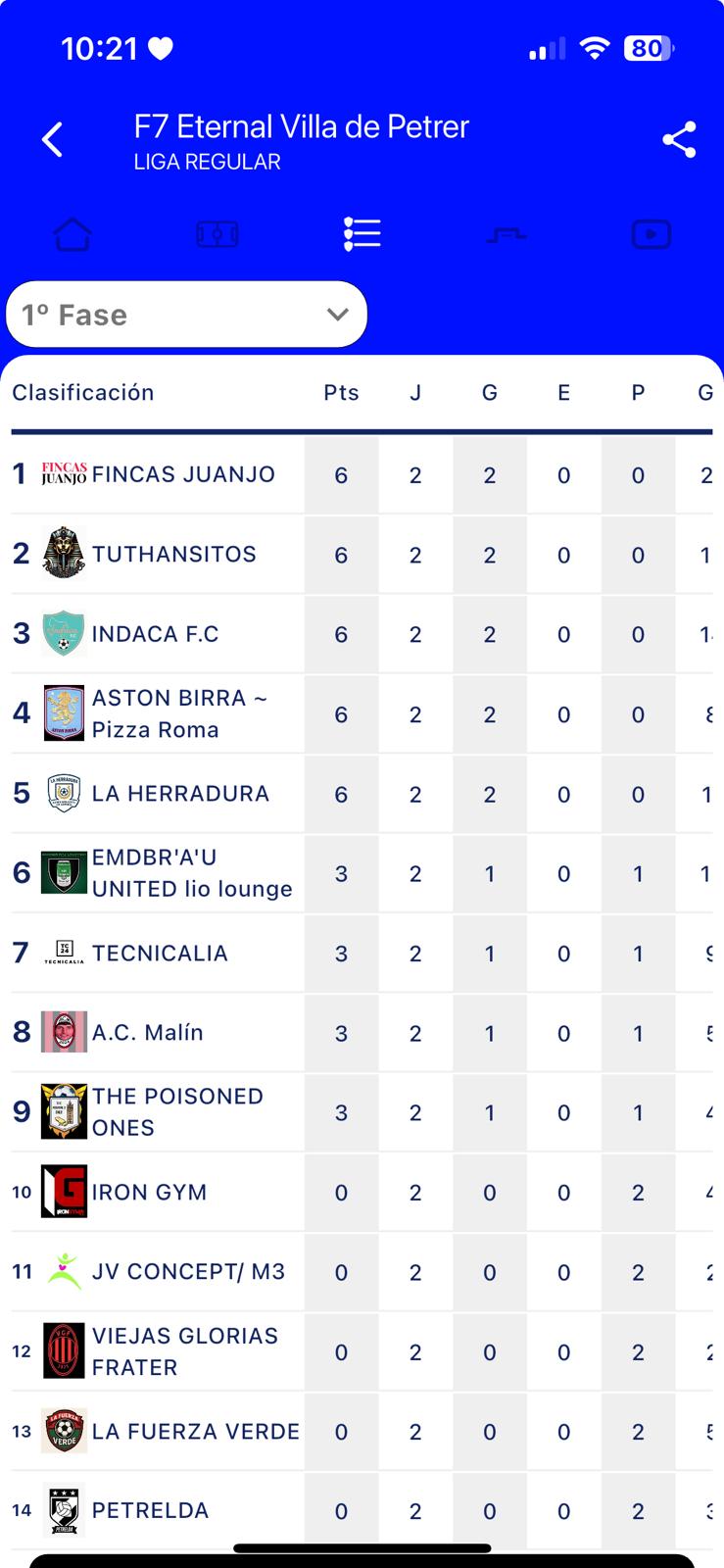Expand the 1º Fase dropdown

coord(186,315)
